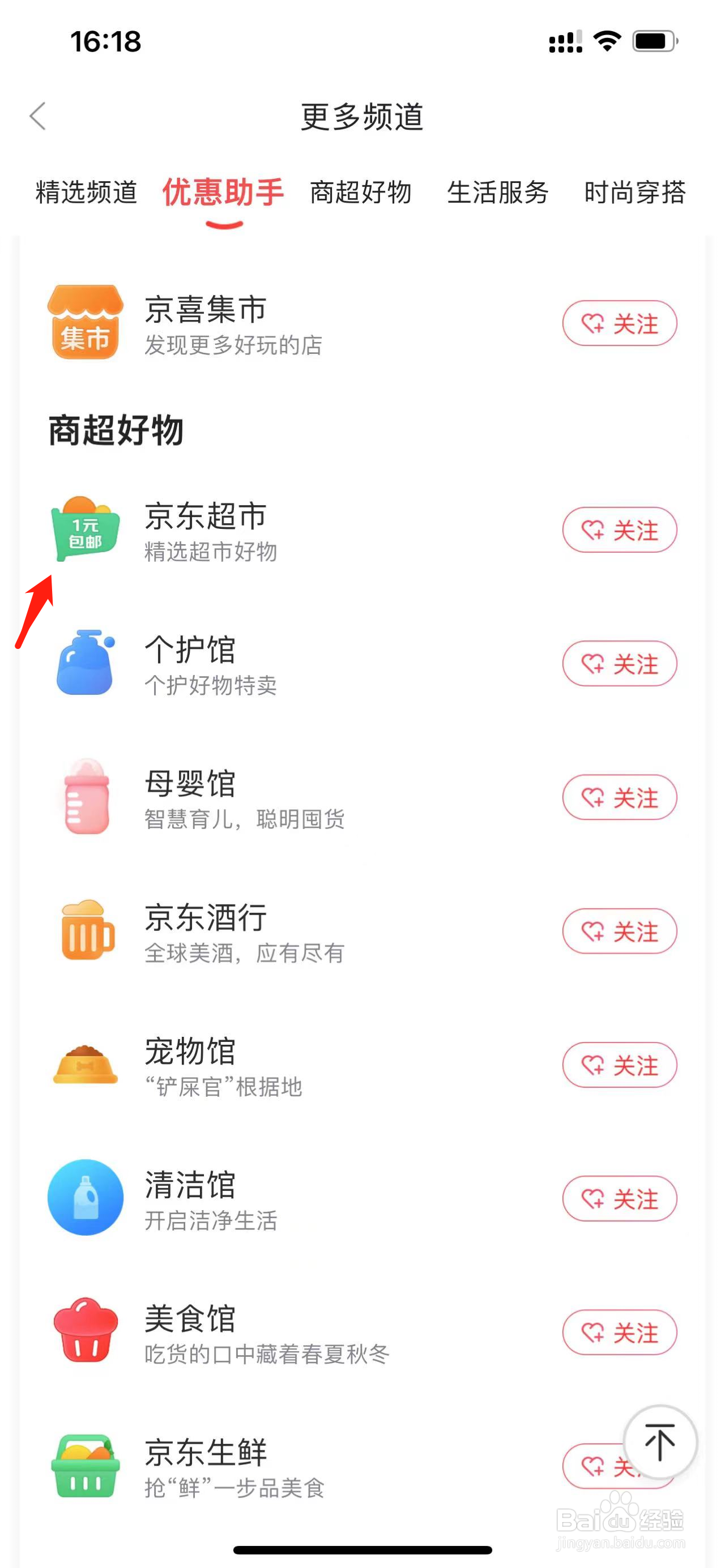Switch to the 生活服务 tab
Image resolution: width=725 pixels, height=1568 pixels.
(498, 193)
